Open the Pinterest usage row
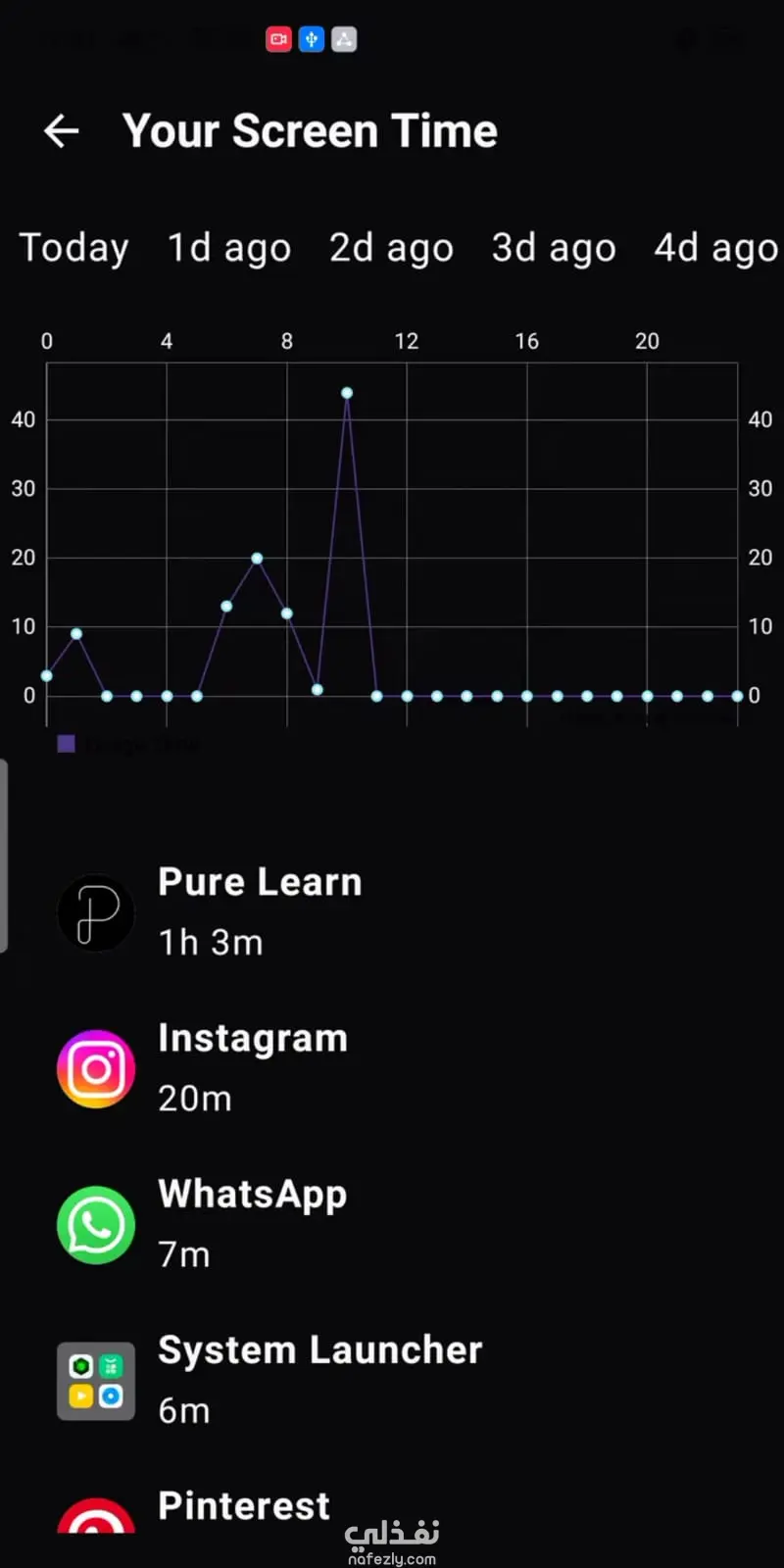This screenshot has width=784, height=1568. point(244,1509)
